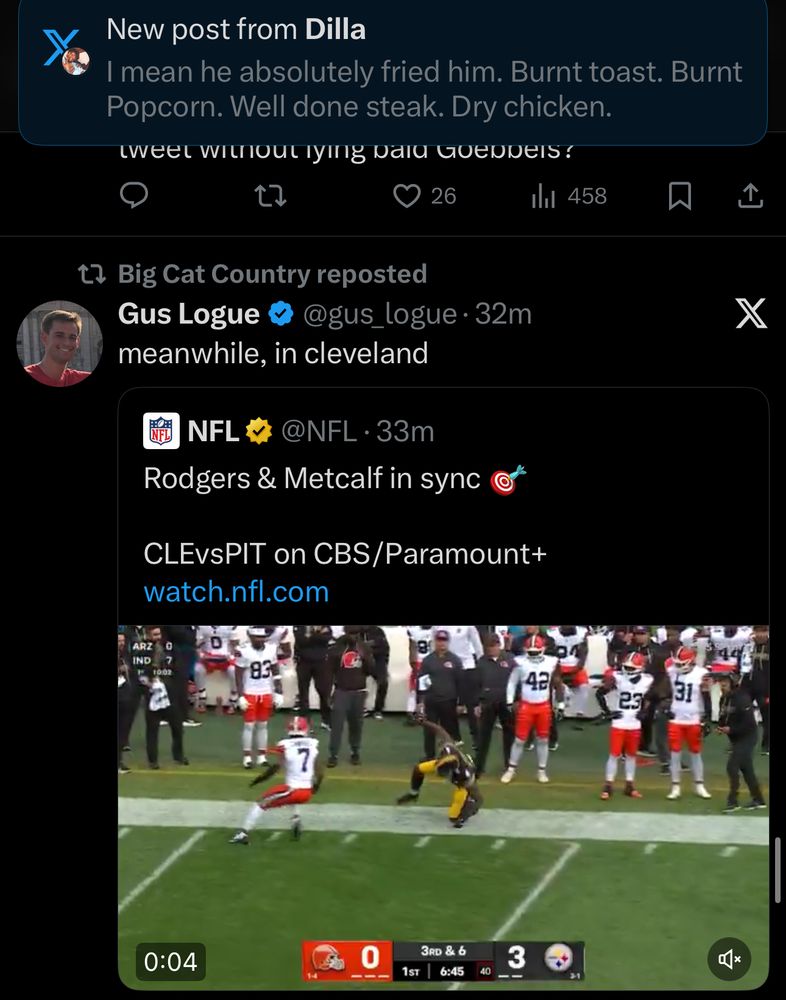Viewport: 786px width, 1000px height.
Task: Open the Grok icon on Gus Logue's post
Action: click(x=751, y=315)
